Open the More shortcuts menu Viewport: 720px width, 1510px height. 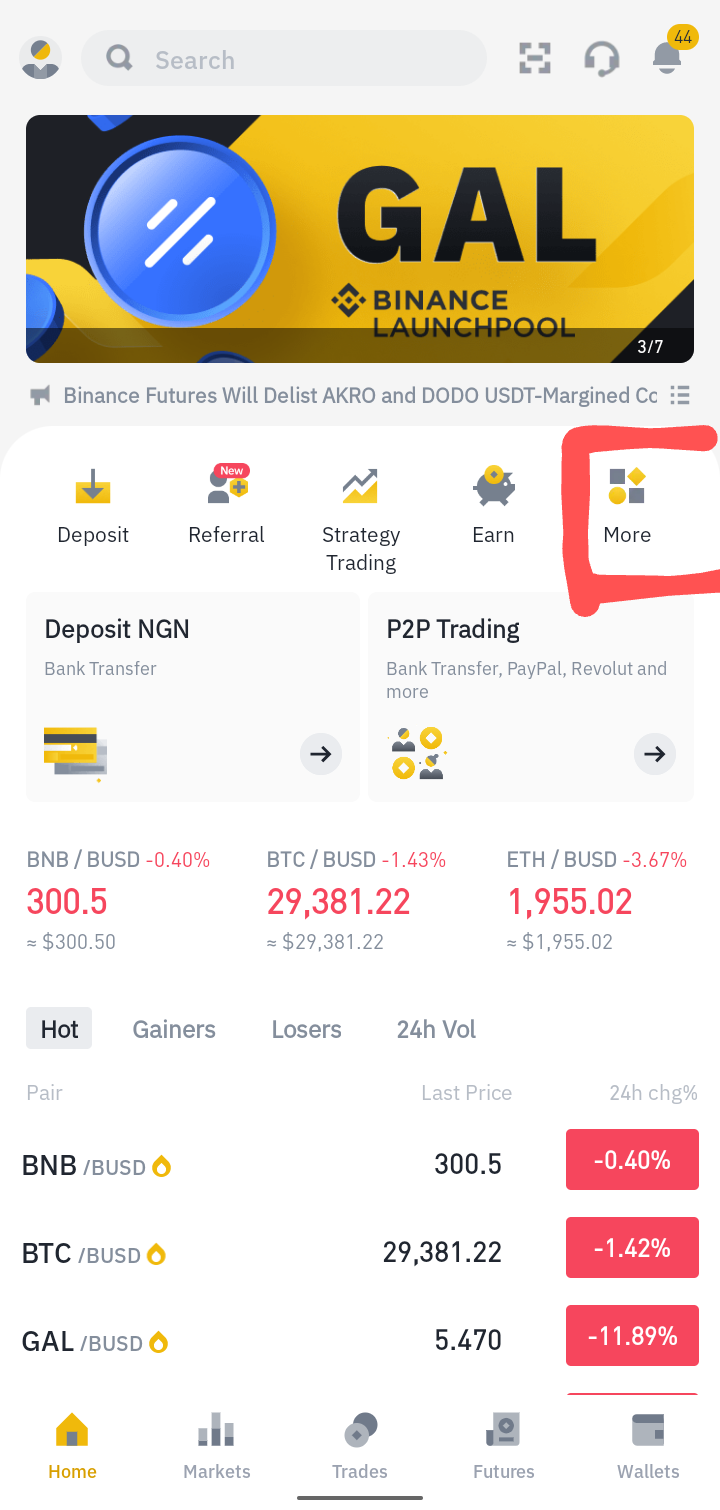tap(627, 507)
